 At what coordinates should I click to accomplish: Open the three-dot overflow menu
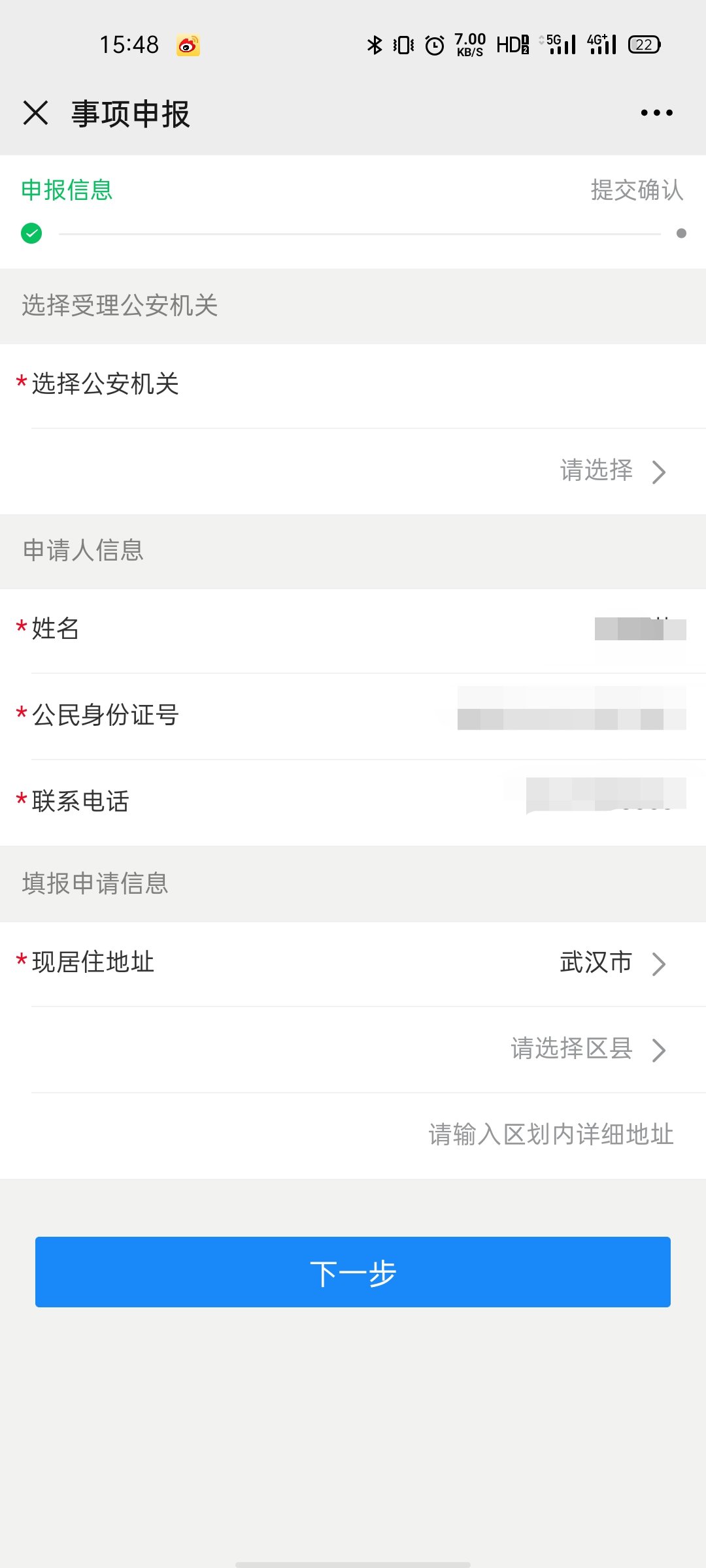pyautogui.click(x=656, y=113)
